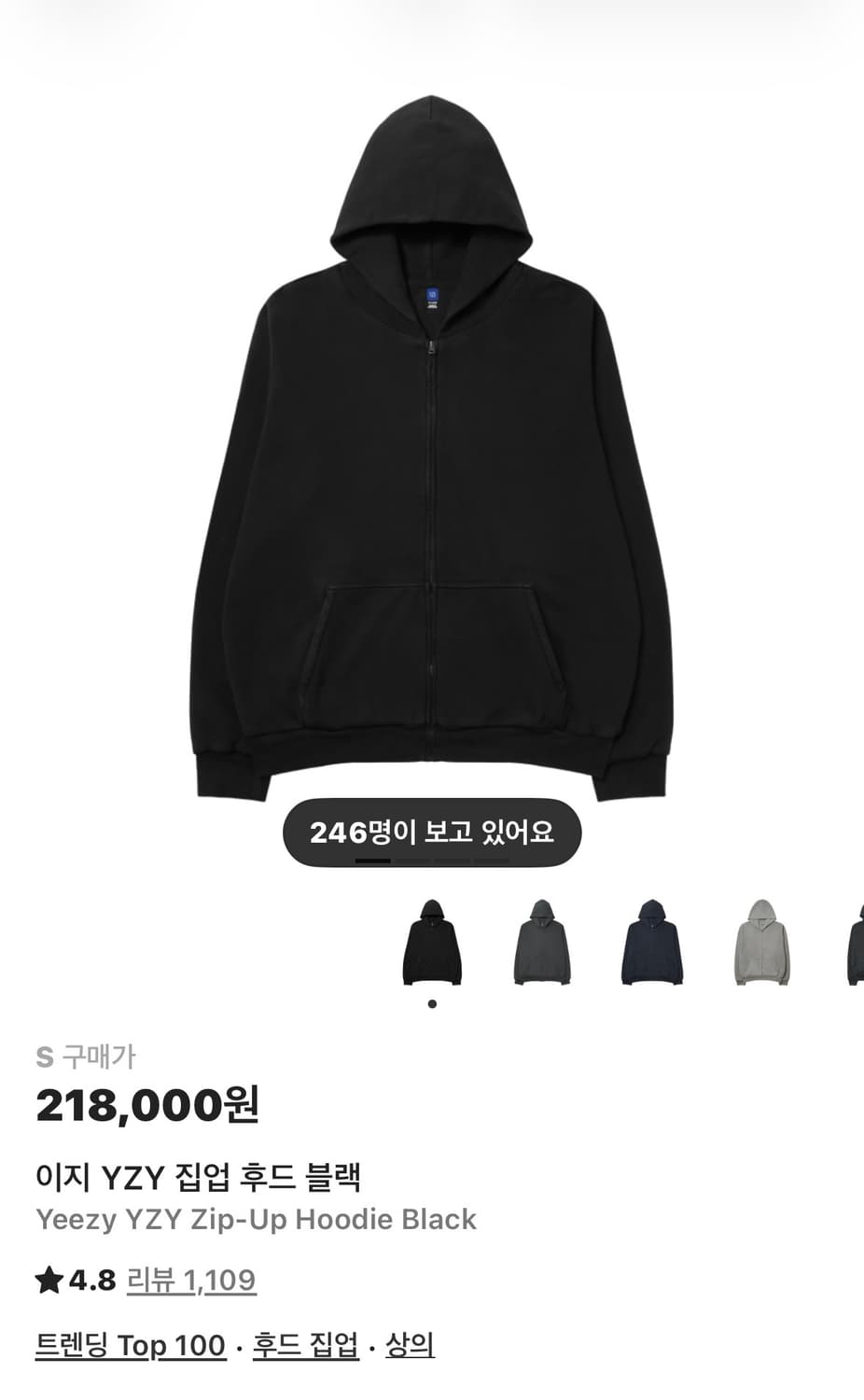Image resolution: width=864 pixels, height=1400 pixels.
Task: Click the 4.8 rating score
Action: pos(82,1281)
